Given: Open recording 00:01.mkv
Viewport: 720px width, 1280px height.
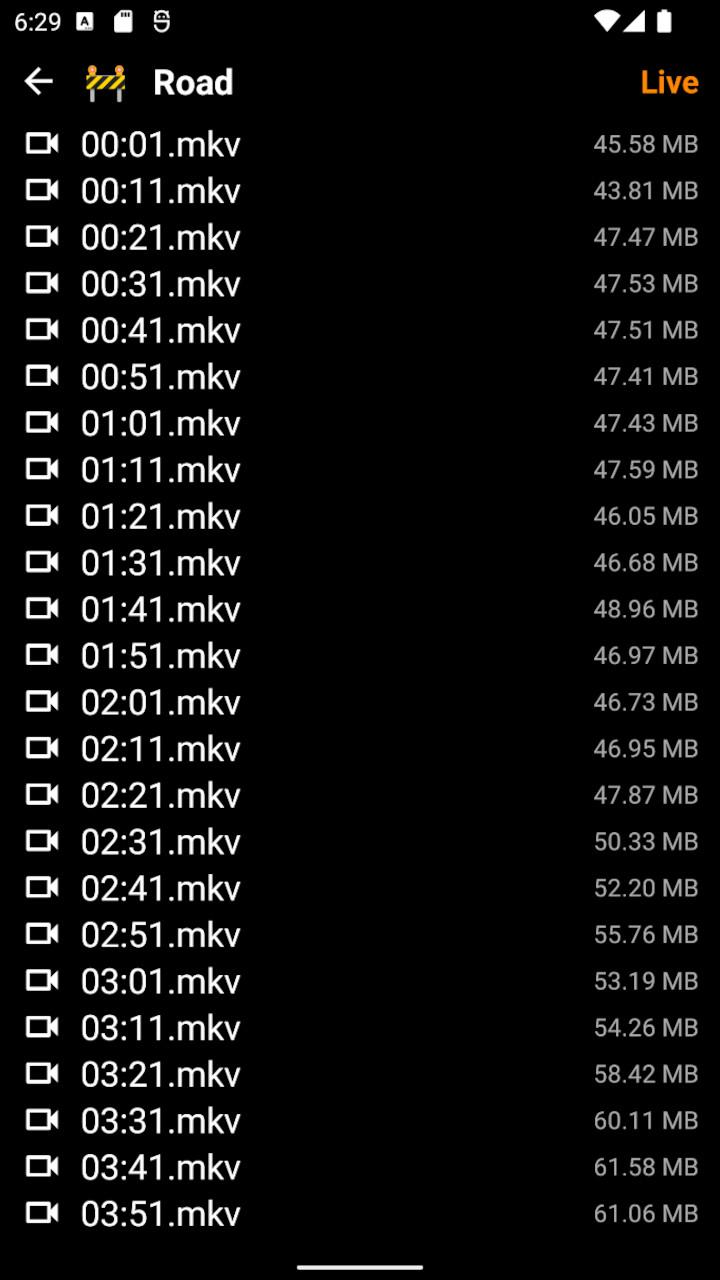Looking at the screenshot, I should [x=160, y=145].
